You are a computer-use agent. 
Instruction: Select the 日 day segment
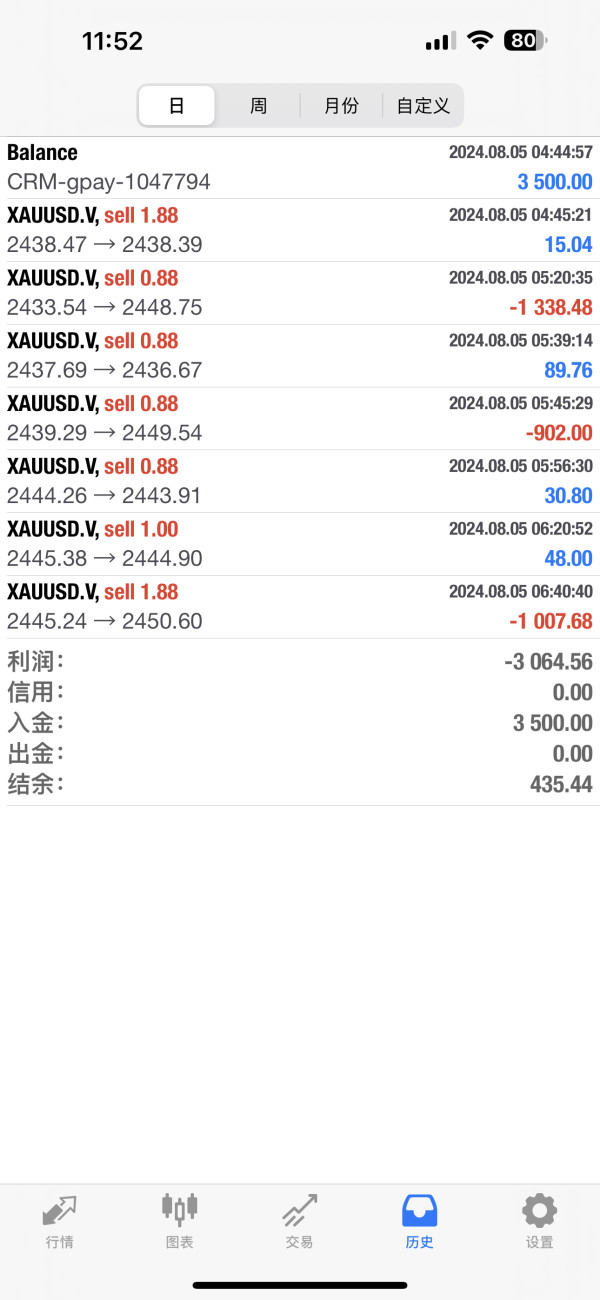click(x=177, y=105)
